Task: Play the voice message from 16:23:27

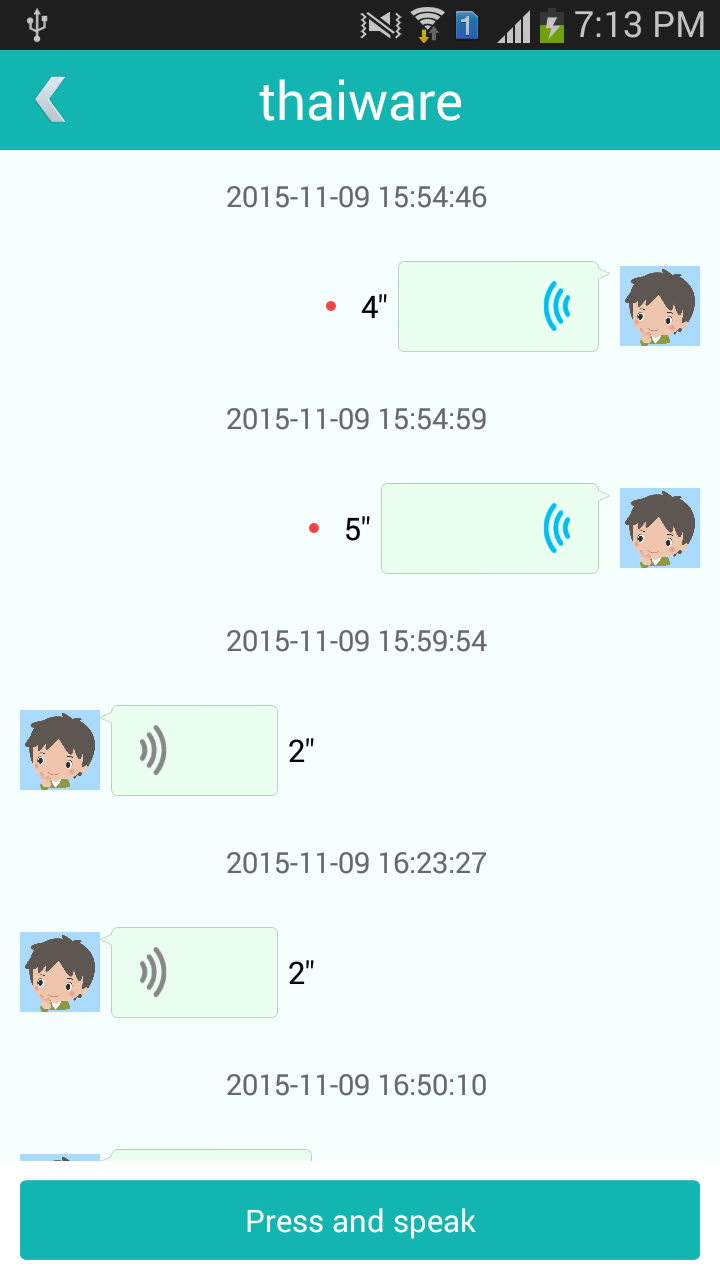Action: click(194, 973)
